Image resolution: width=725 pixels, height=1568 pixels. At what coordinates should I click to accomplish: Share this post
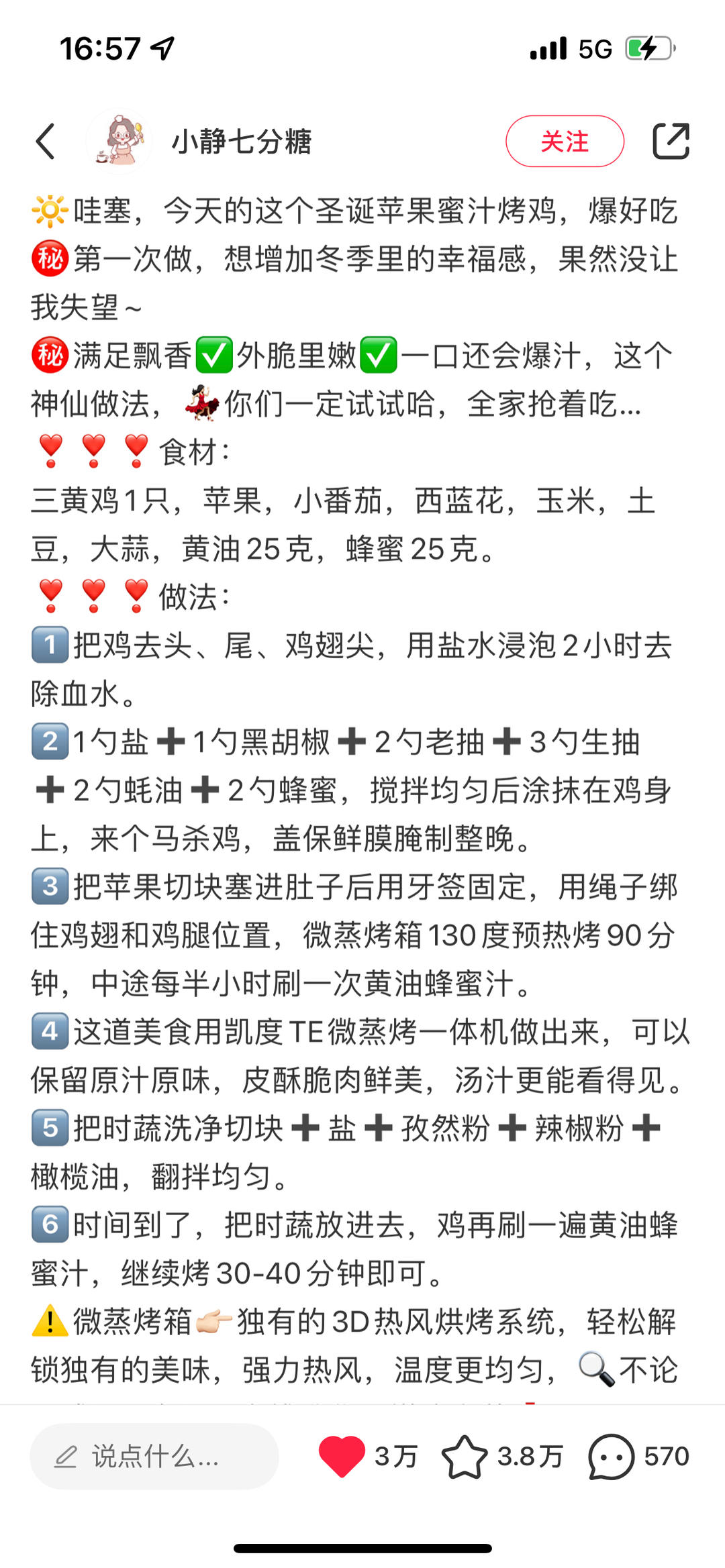pos(671,142)
